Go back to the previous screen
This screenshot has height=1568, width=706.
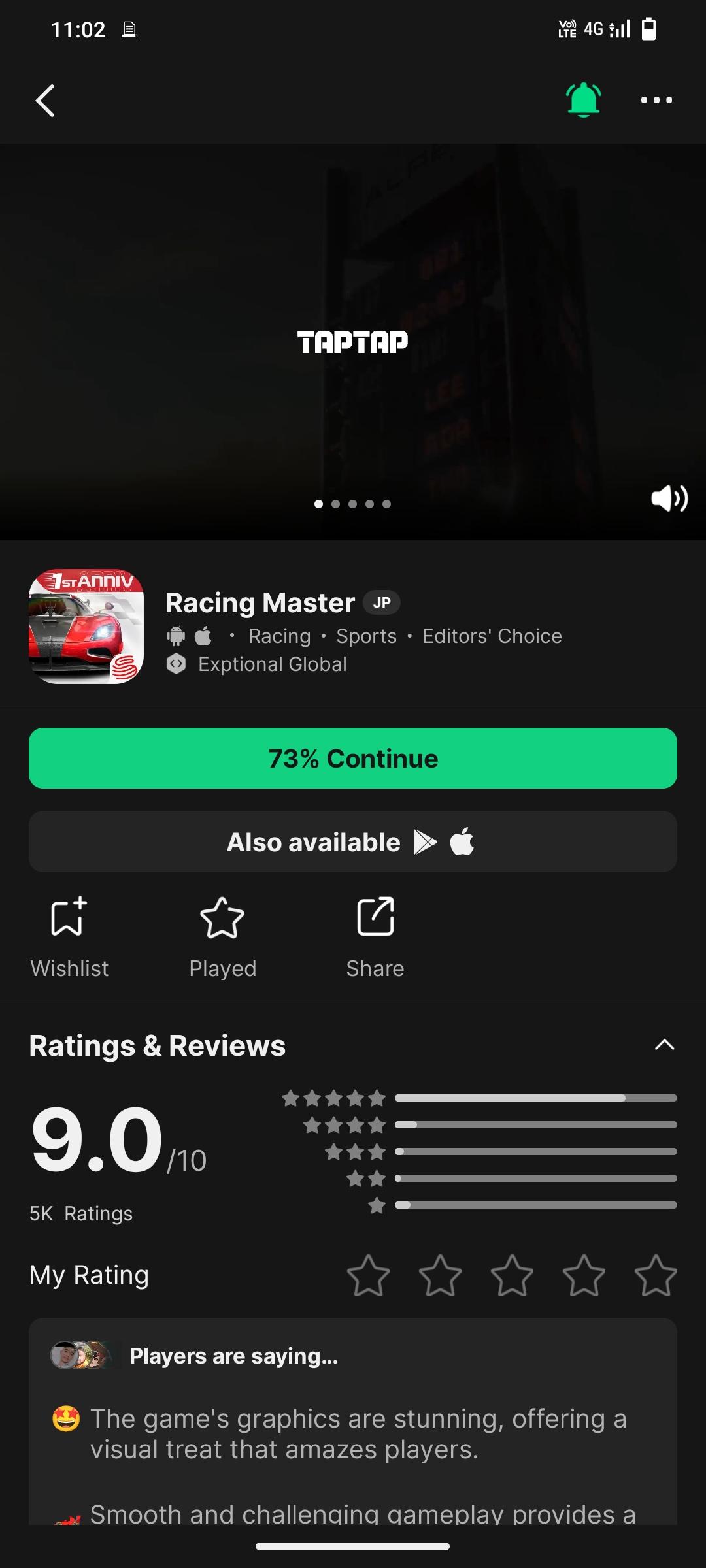tap(44, 101)
